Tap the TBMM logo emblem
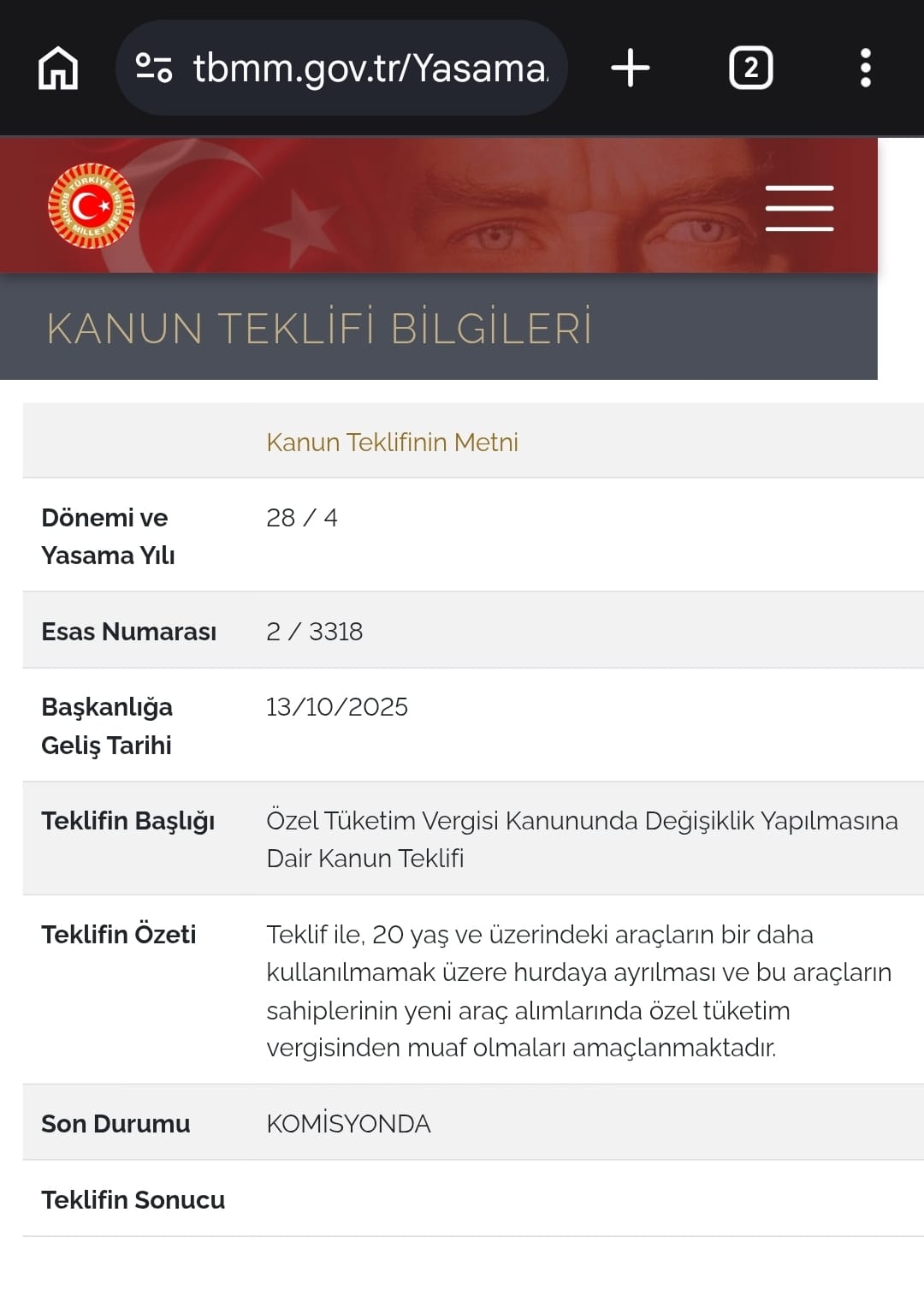This screenshot has width=924, height=1290. pos(91,205)
